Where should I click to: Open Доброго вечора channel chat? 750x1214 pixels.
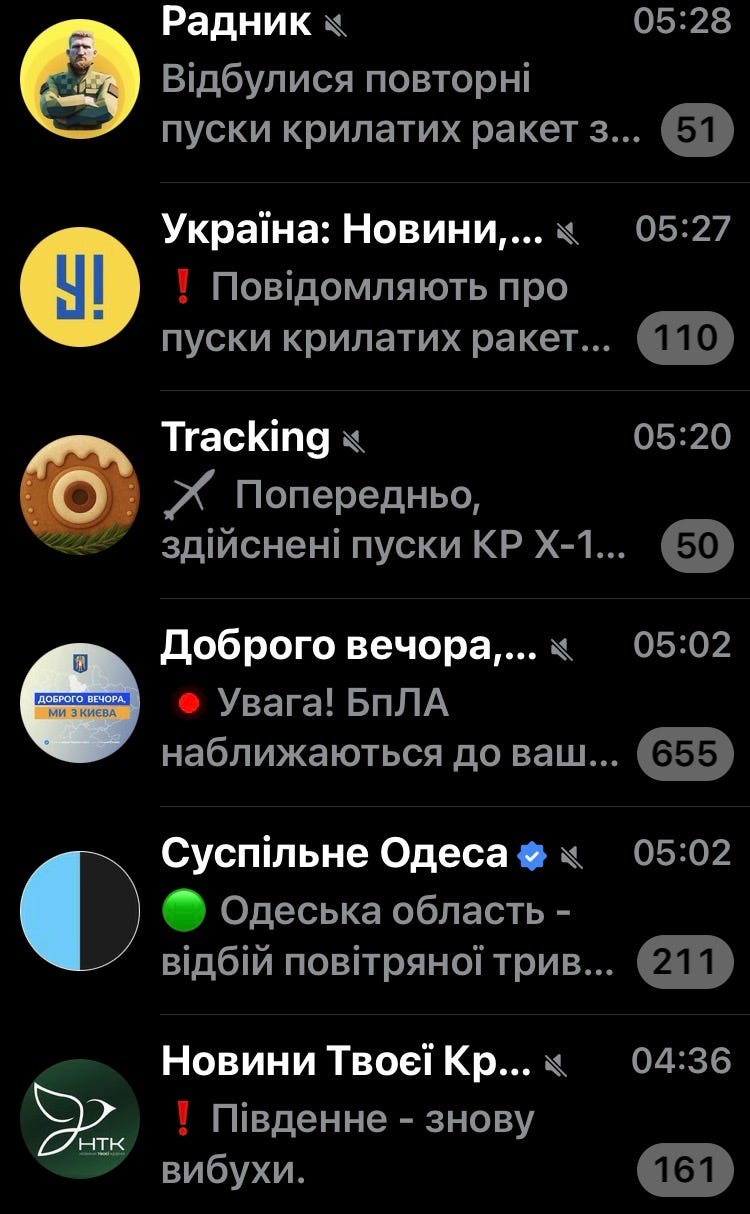[x=400, y=702]
